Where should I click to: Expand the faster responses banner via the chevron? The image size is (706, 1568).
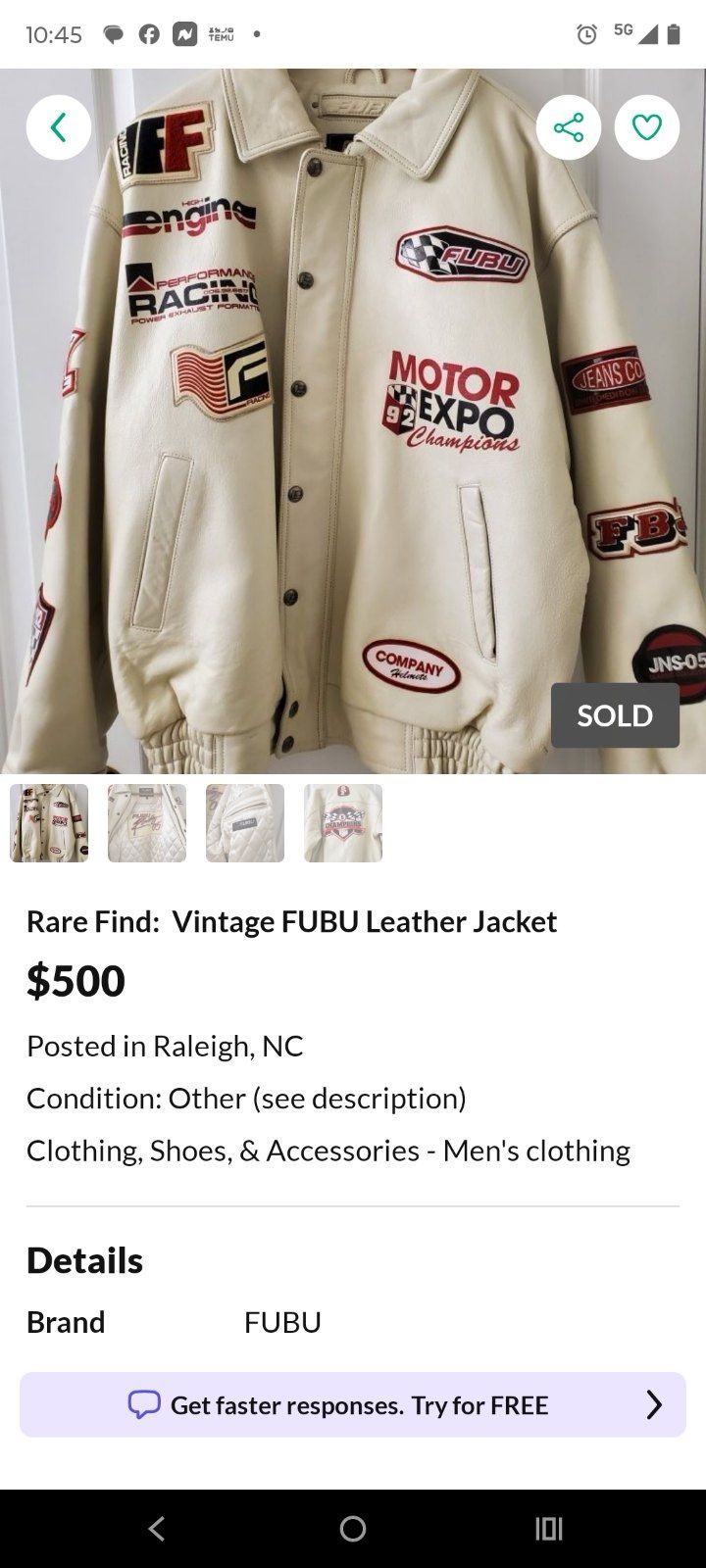point(655,1404)
